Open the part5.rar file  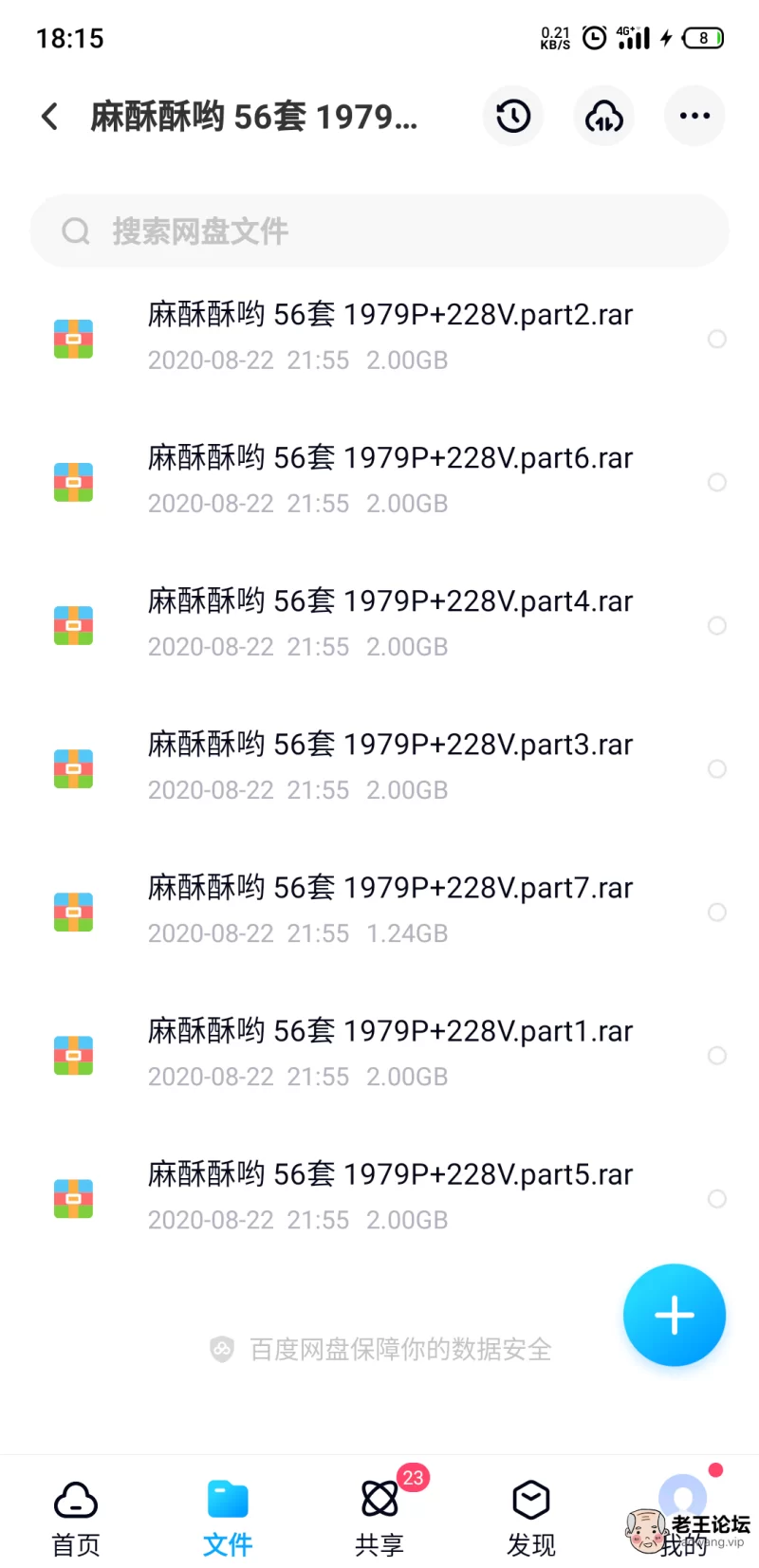coord(379,1197)
